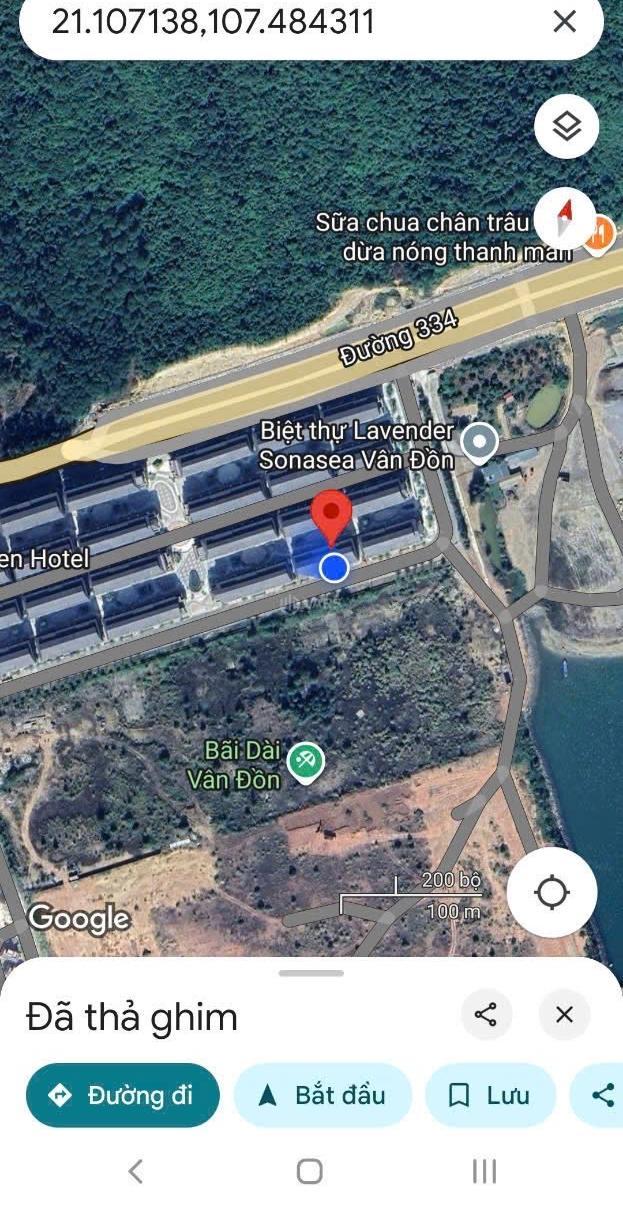The height and width of the screenshot is (1210, 623).
Task: Share the dropped pin via round icon
Action: [486, 1015]
